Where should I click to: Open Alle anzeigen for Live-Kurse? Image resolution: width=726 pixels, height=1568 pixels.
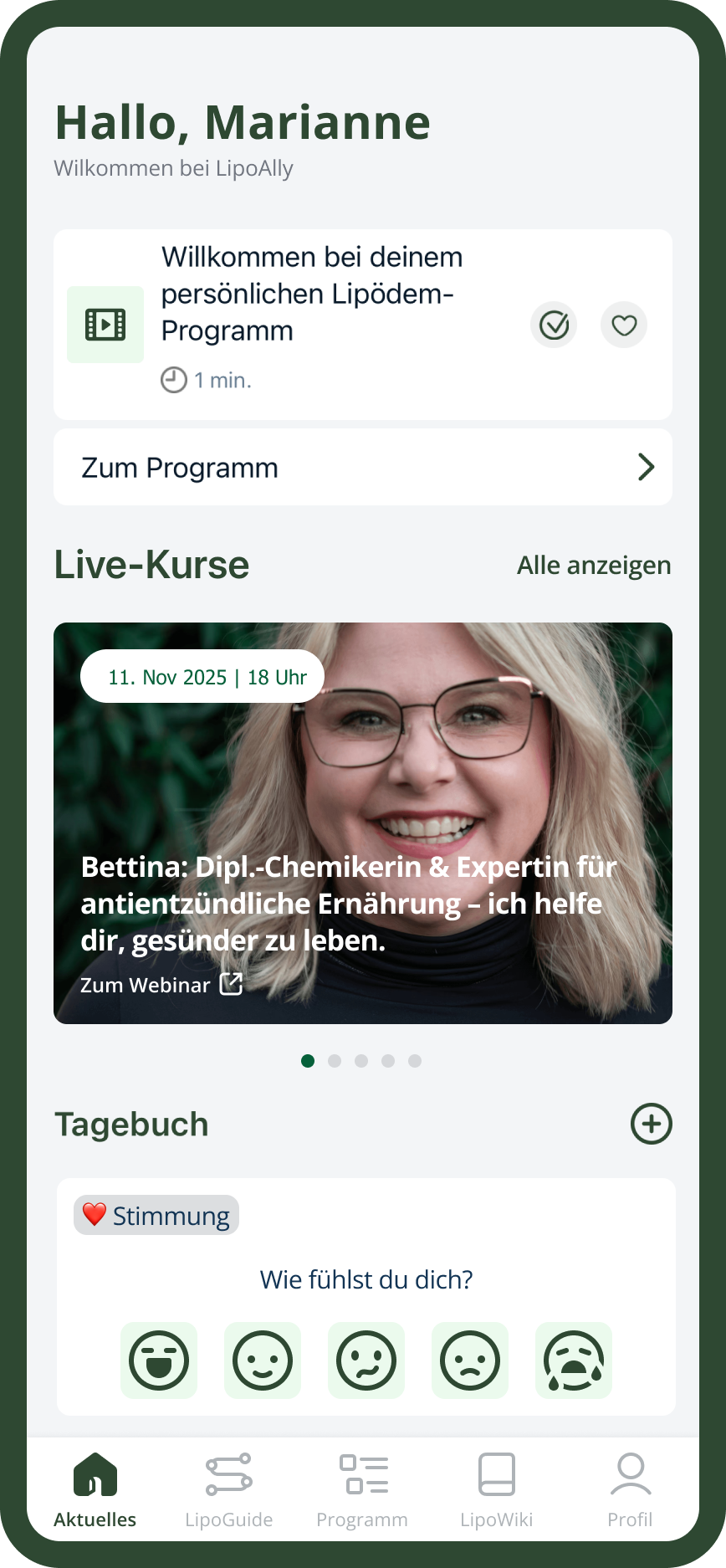(x=594, y=566)
